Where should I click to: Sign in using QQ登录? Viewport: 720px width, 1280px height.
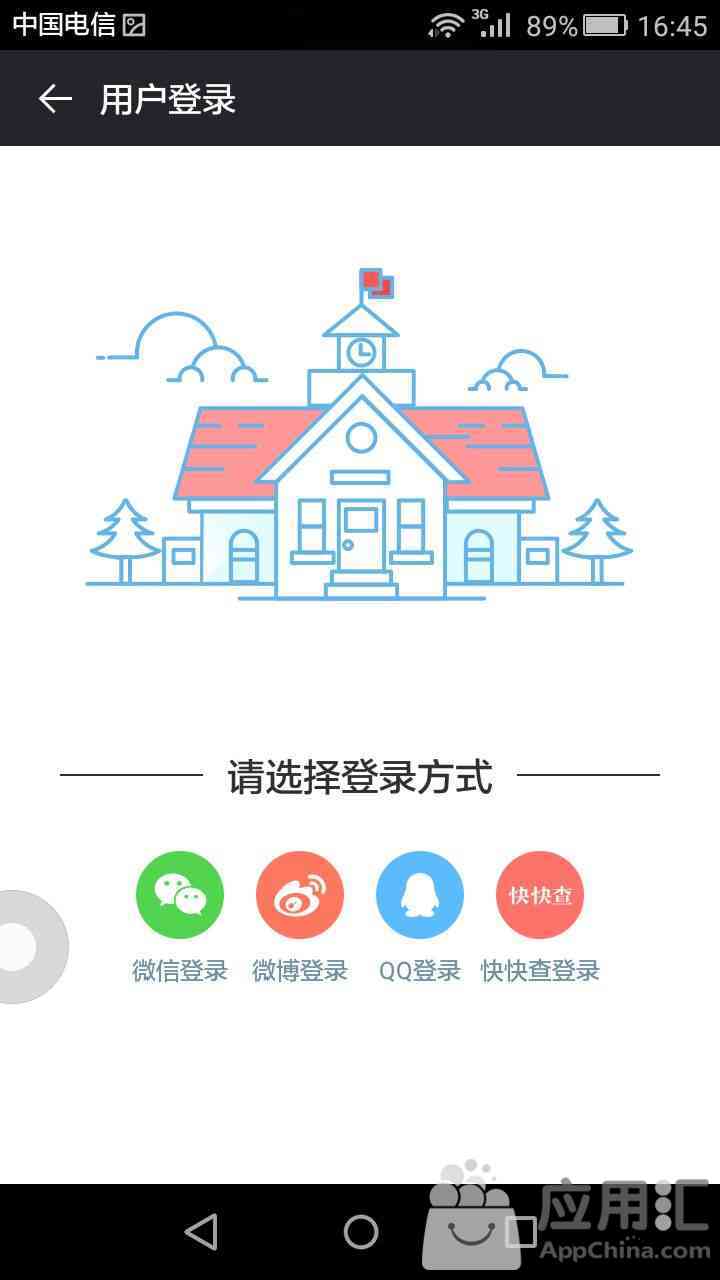click(420, 895)
